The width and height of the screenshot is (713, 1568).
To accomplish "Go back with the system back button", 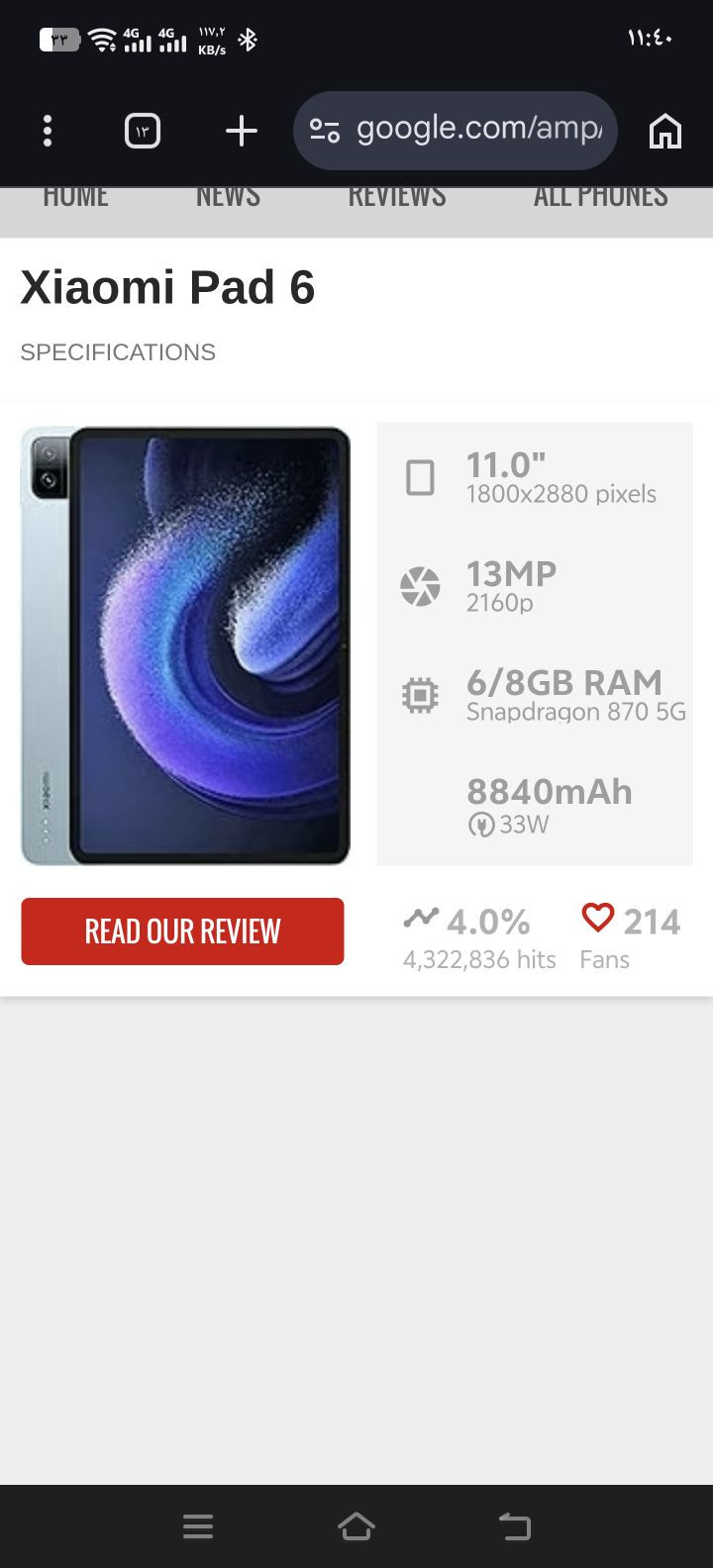I will click(x=515, y=1526).
